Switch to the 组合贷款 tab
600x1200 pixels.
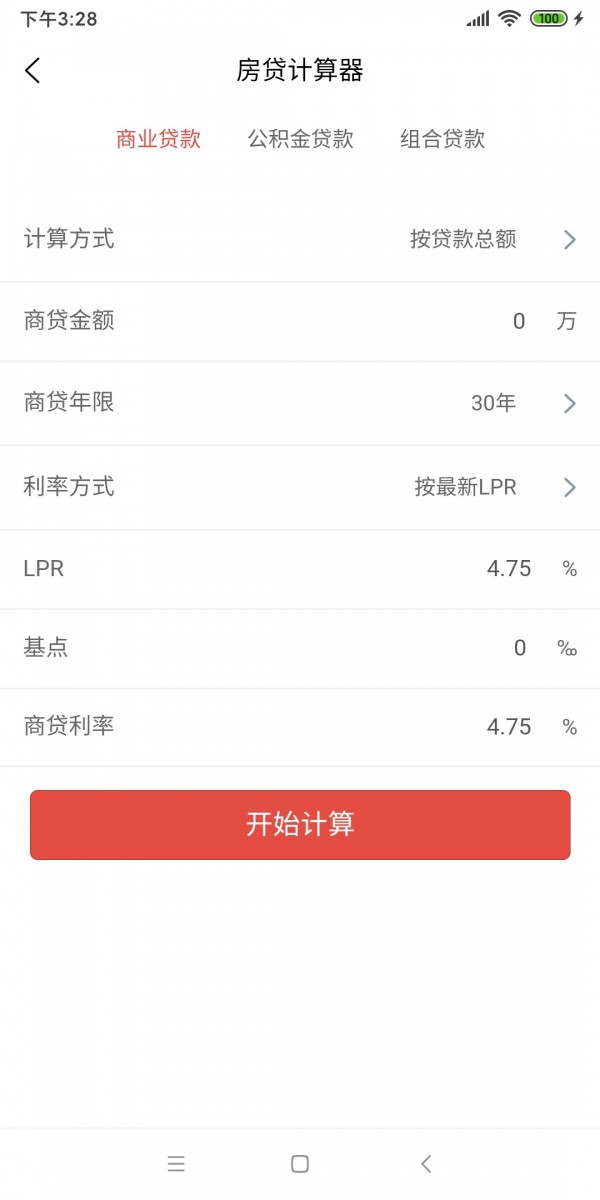442,139
